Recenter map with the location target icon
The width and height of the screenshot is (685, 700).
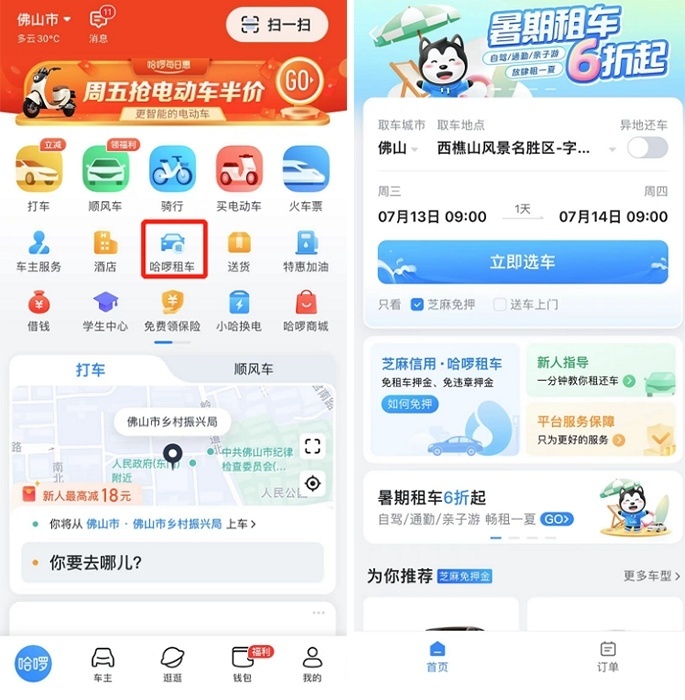click(x=313, y=484)
